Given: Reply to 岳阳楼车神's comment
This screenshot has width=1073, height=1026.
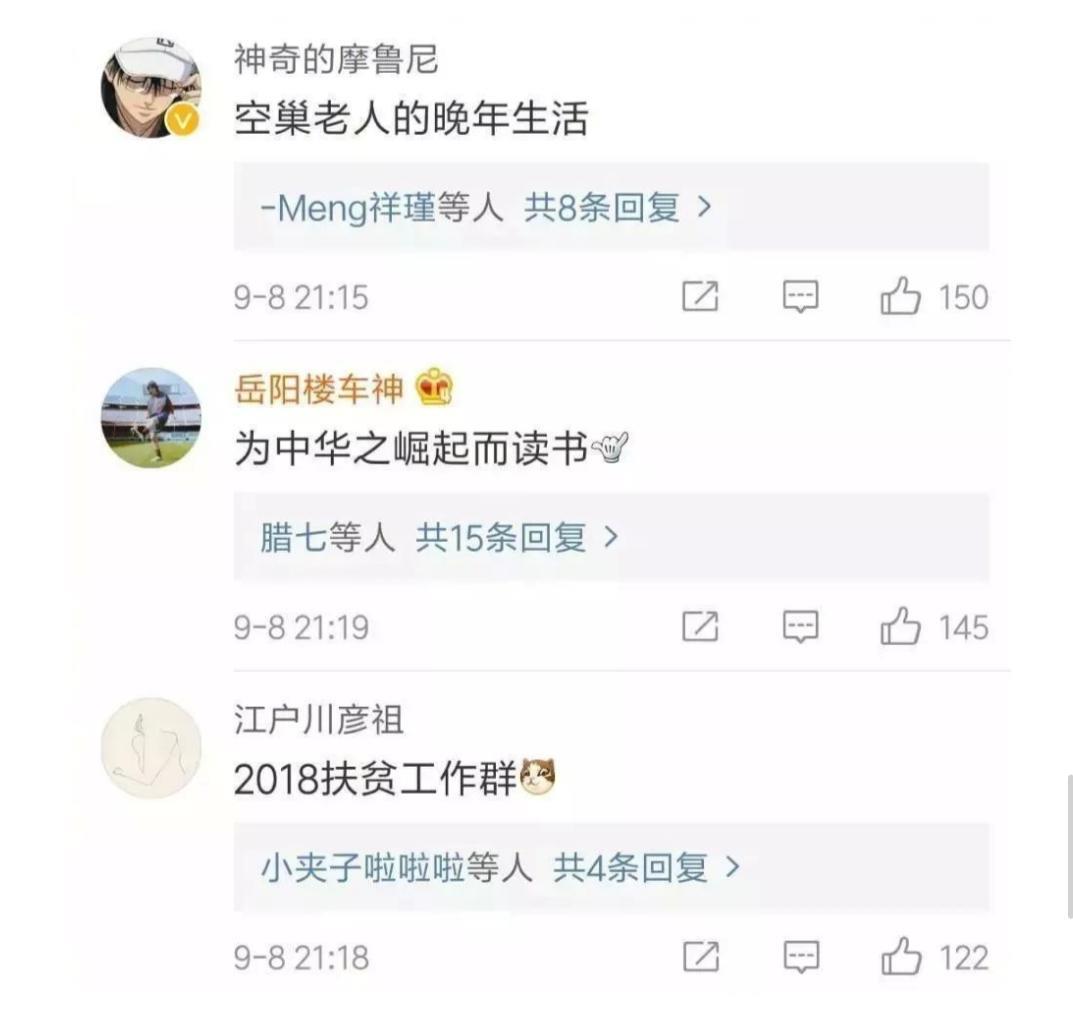Looking at the screenshot, I should coord(800,627).
